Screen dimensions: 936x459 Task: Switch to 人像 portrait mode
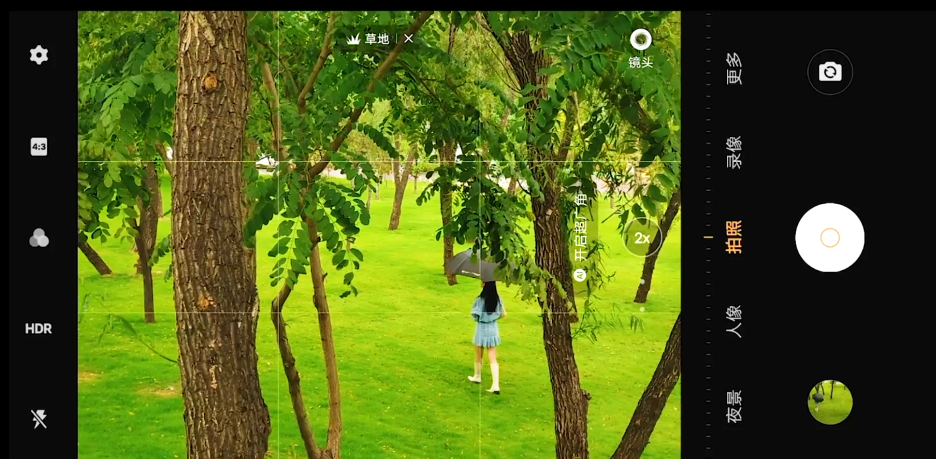pos(734,321)
